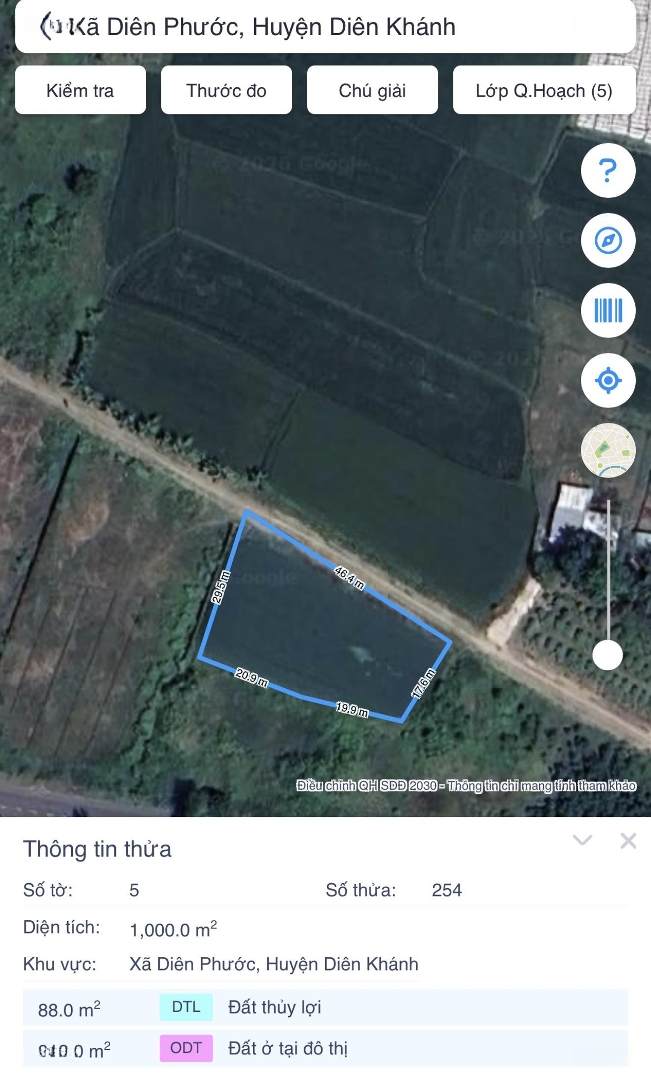
Task: Open the help question mark icon
Action: pyautogui.click(x=608, y=171)
